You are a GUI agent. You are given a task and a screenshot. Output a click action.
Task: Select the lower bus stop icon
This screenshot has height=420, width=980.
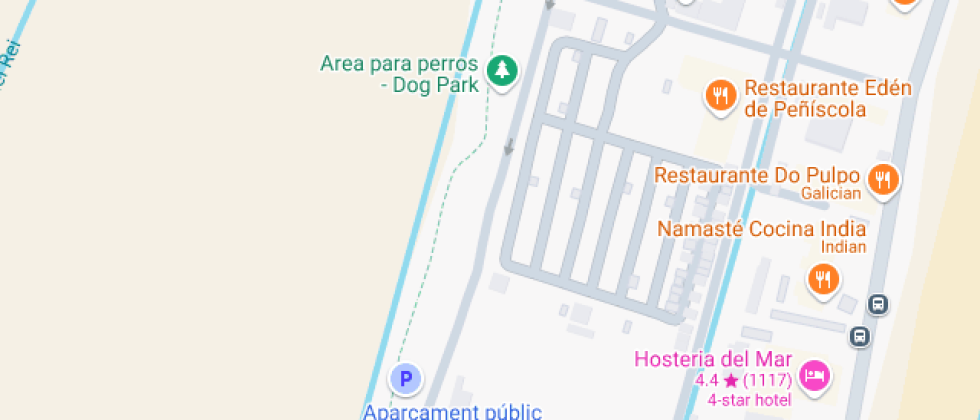tap(860, 336)
